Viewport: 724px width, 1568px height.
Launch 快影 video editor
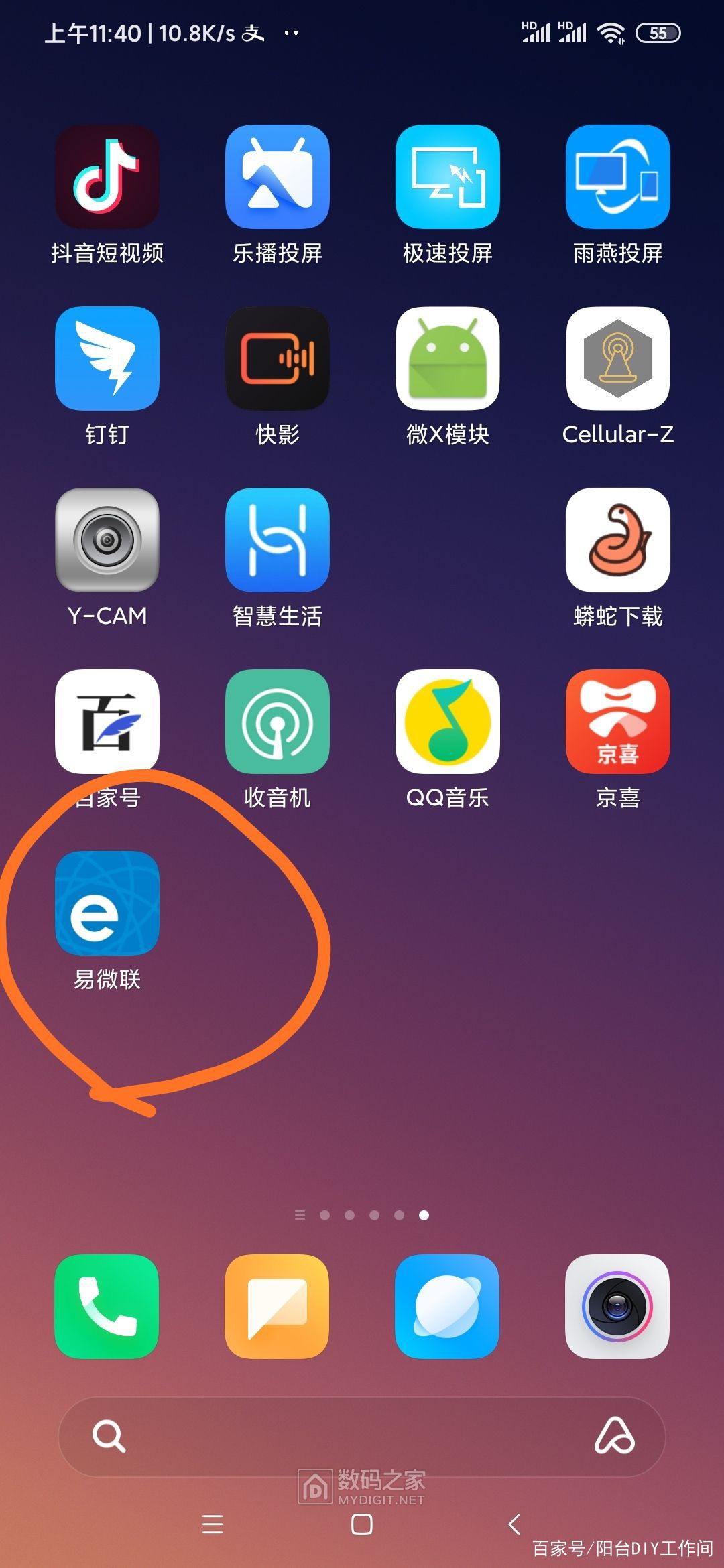coord(277,358)
